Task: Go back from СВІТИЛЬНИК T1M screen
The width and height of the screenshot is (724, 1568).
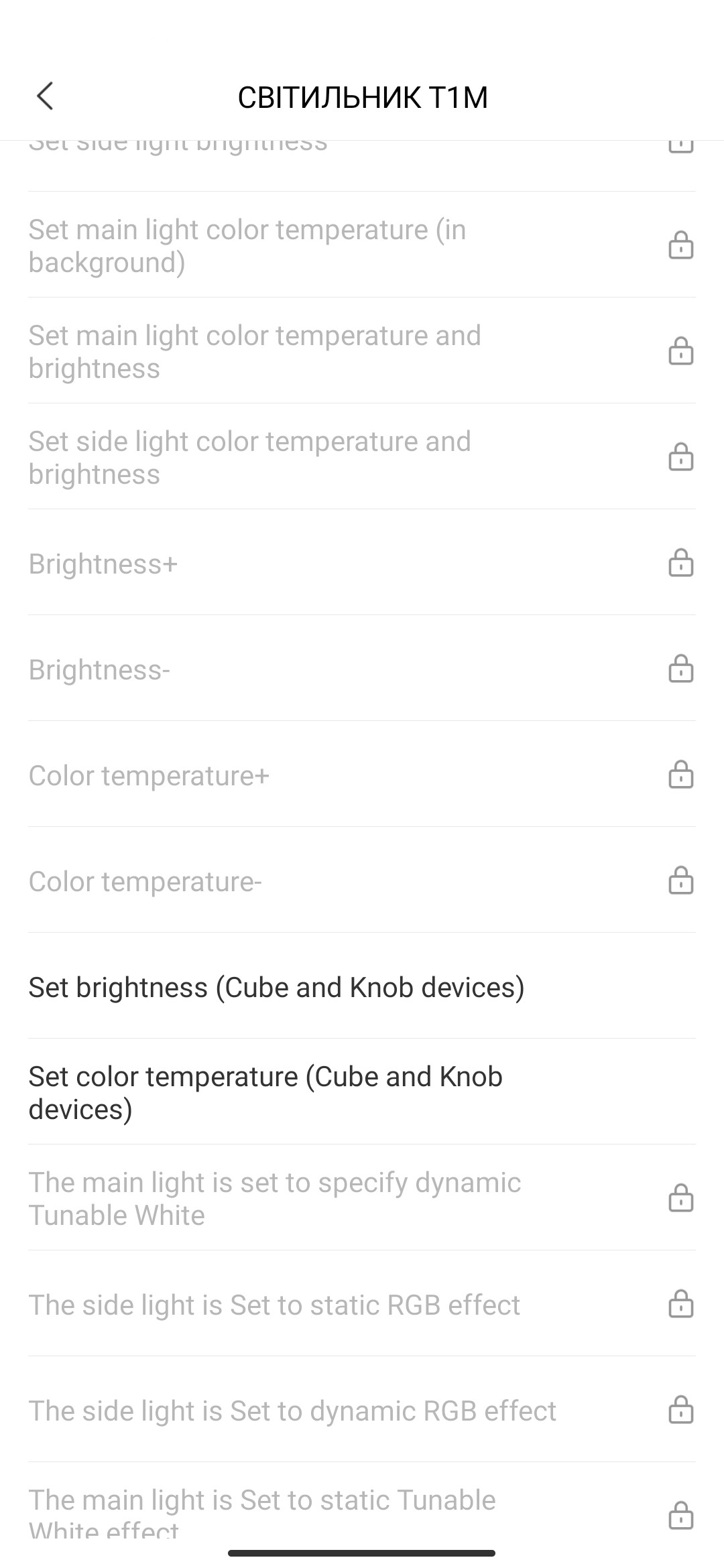Action: [45, 96]
